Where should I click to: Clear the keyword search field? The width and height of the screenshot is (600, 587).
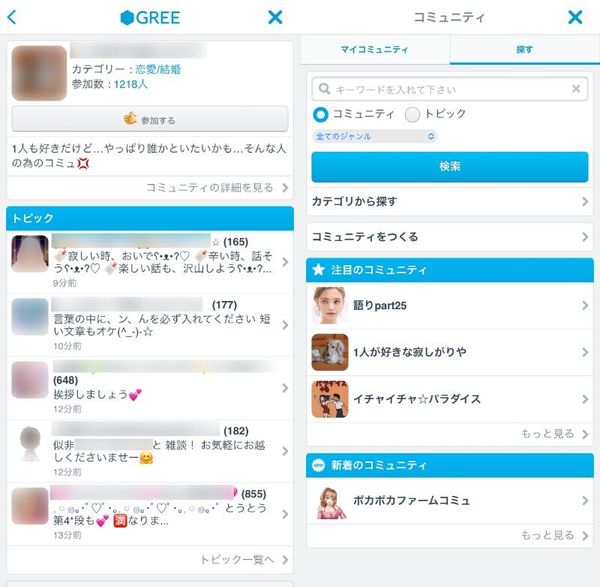coord(576,89)
